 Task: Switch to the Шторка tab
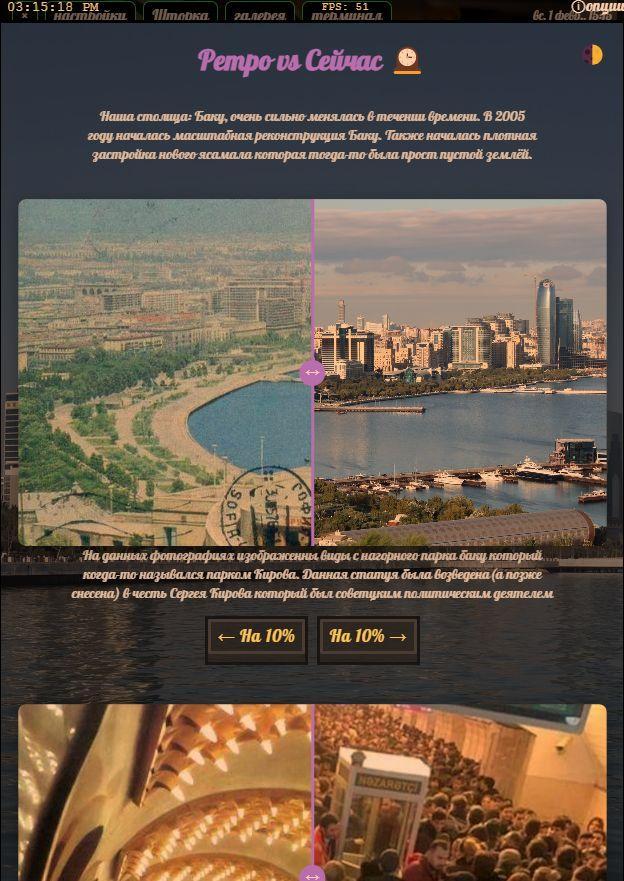coord(180,14)
